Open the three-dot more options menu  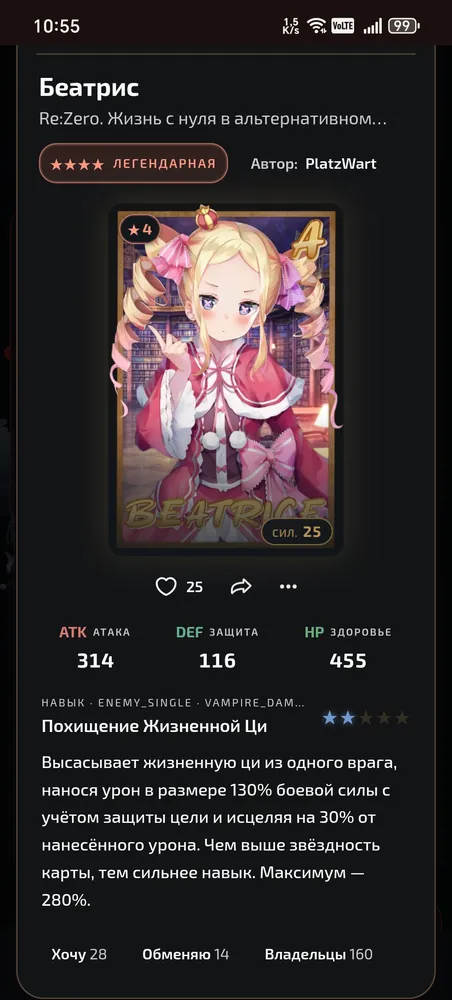[288, 587]
